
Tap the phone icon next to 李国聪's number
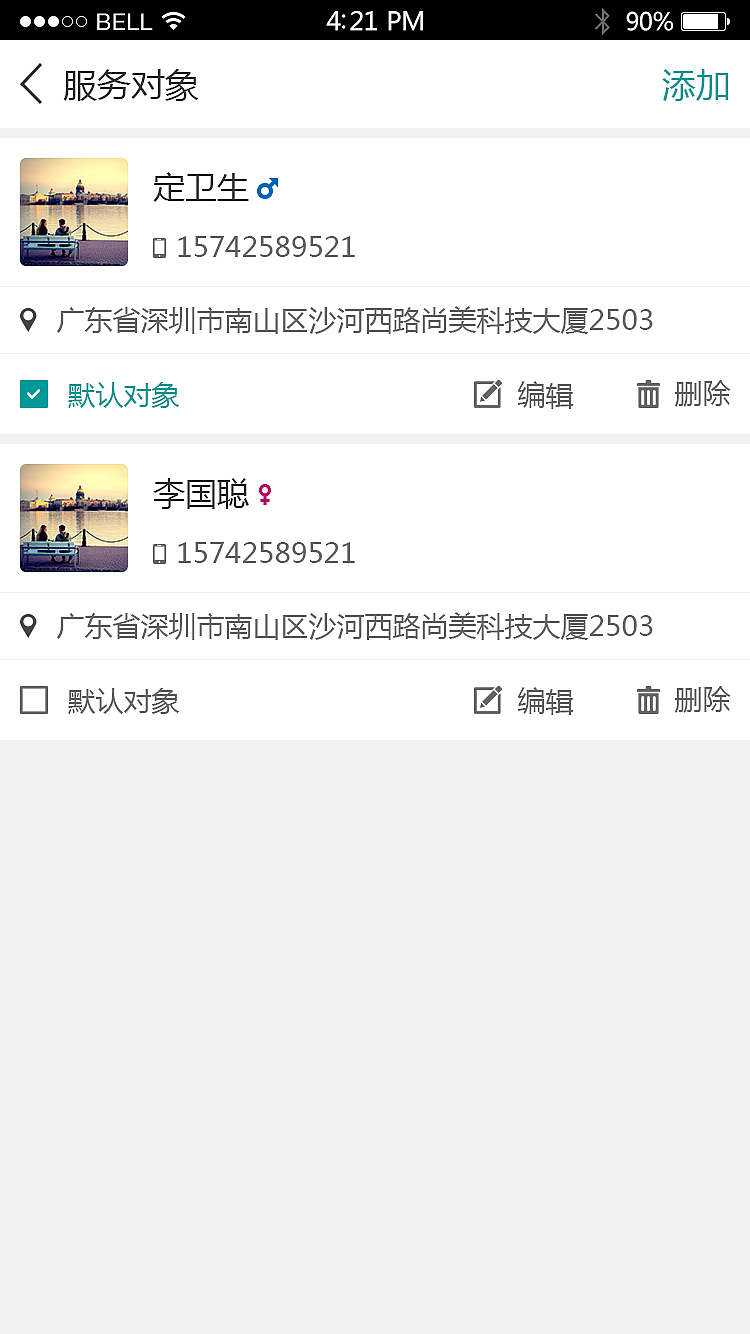point(160,553)
